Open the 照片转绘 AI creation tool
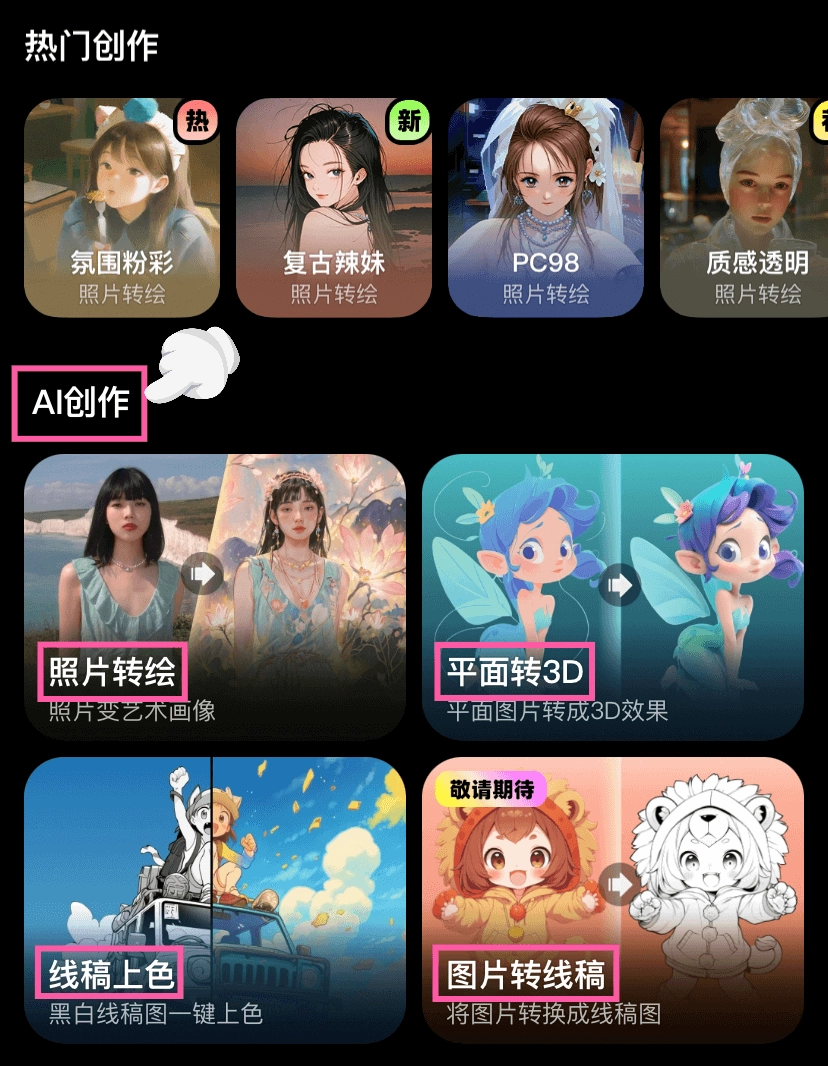 (x=215, y=597)
